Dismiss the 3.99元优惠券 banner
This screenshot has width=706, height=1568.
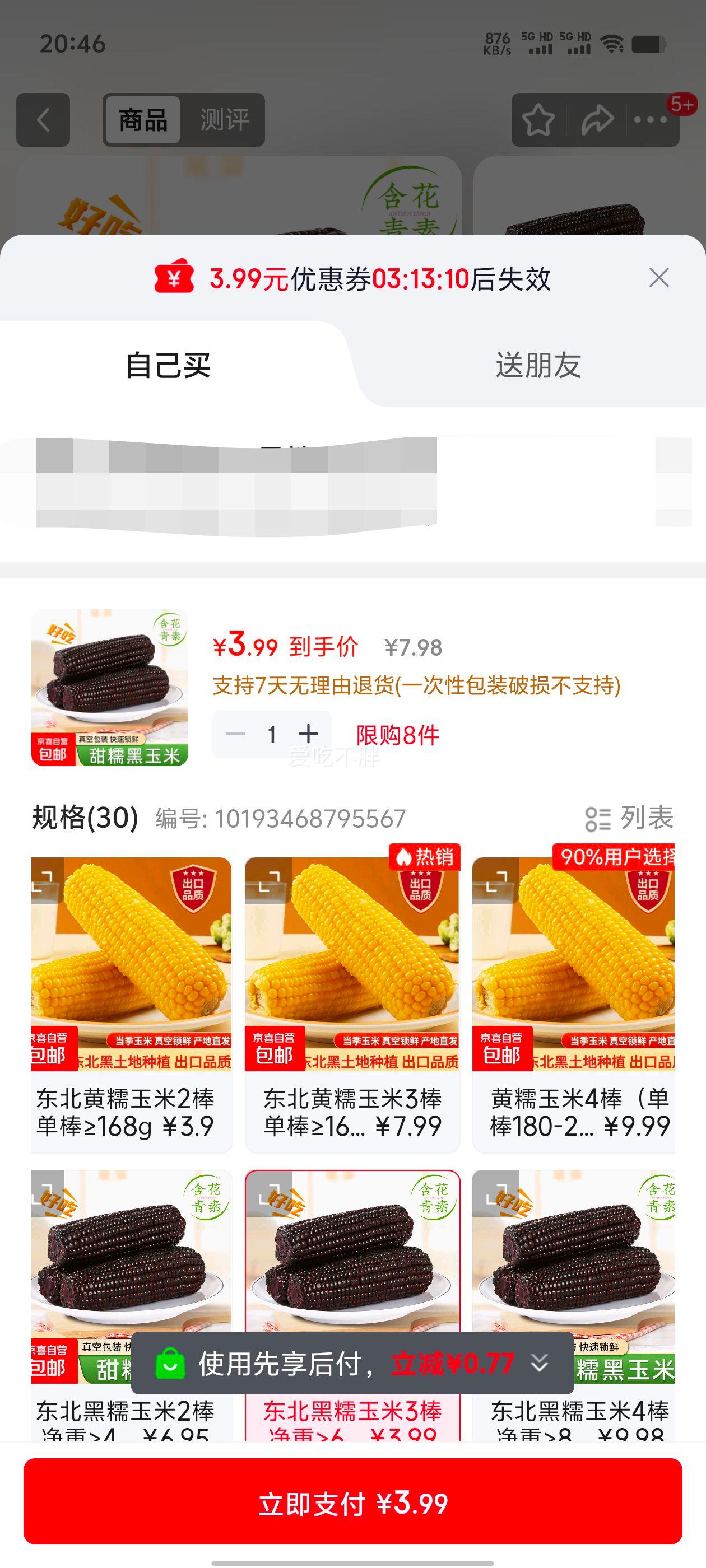(x=658, y=279)
